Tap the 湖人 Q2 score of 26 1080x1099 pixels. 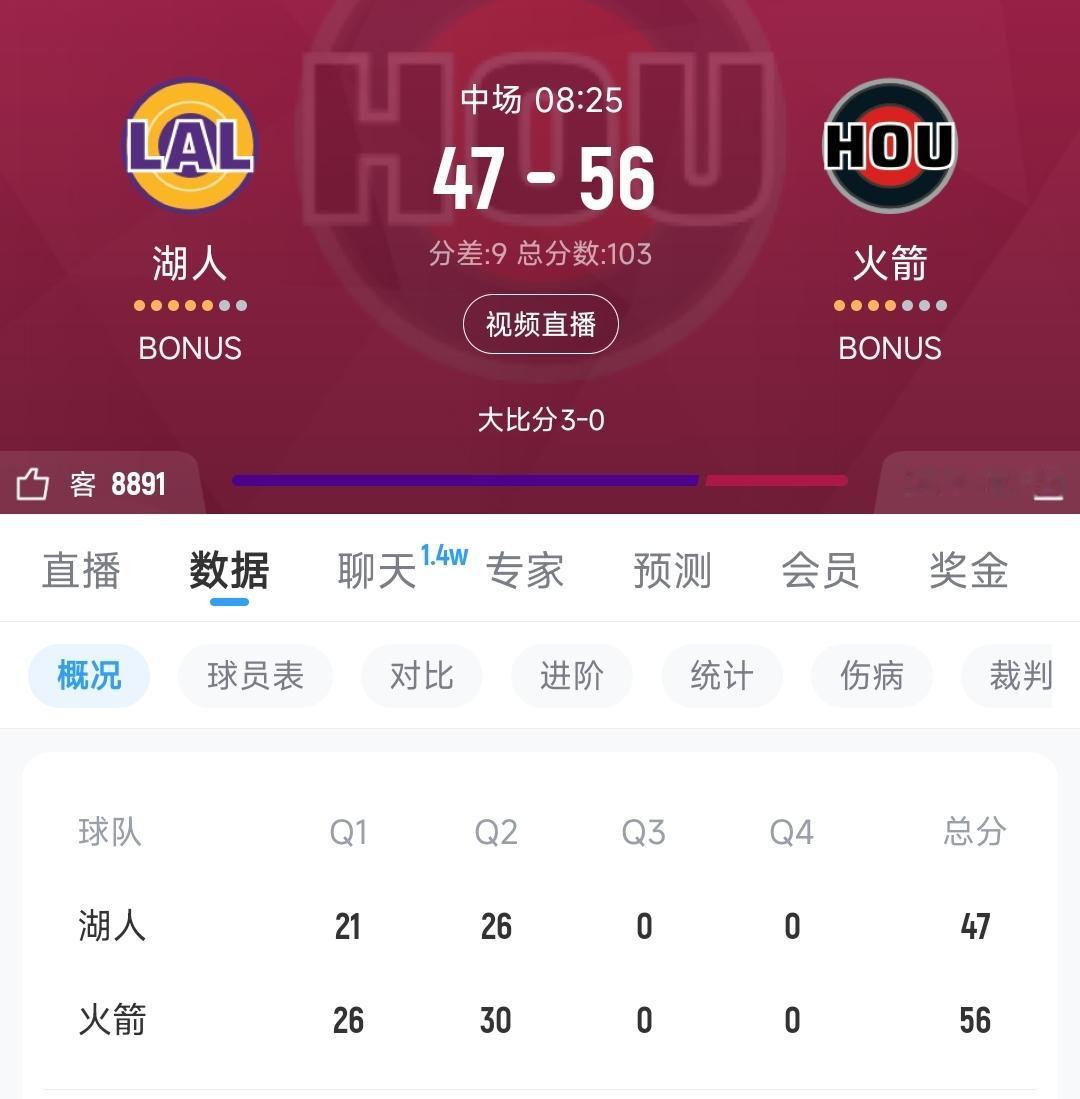point(497,926)
